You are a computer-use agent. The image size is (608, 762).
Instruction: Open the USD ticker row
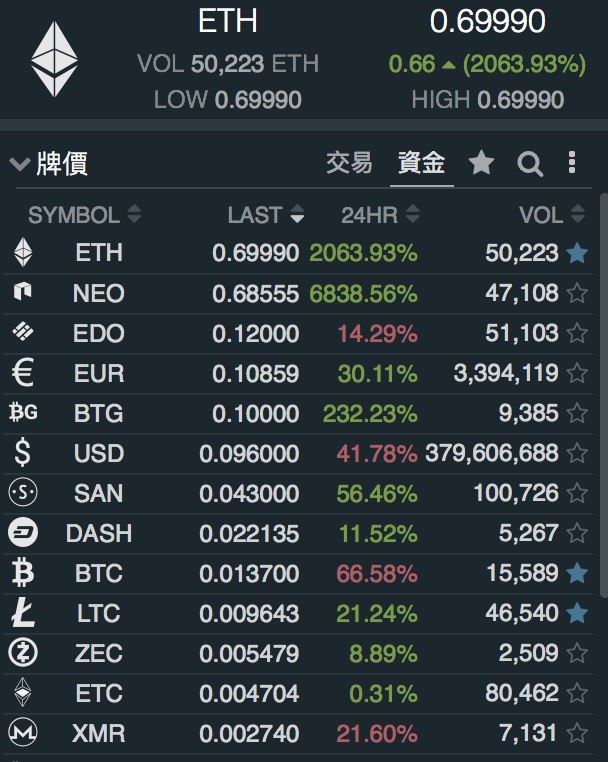pos(298,453)
